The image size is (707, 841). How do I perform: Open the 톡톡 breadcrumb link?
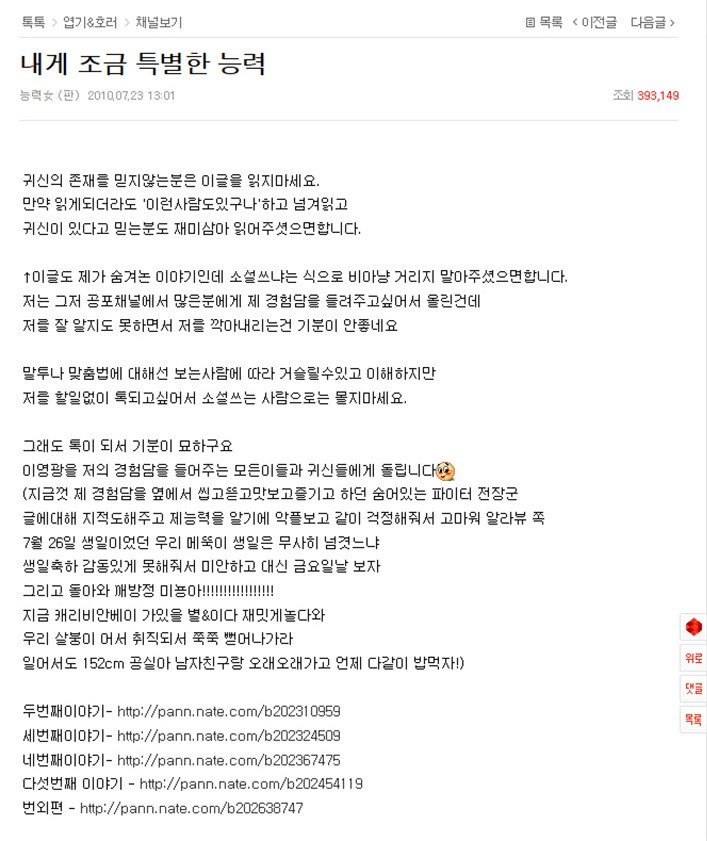click(x=33, y=22)
